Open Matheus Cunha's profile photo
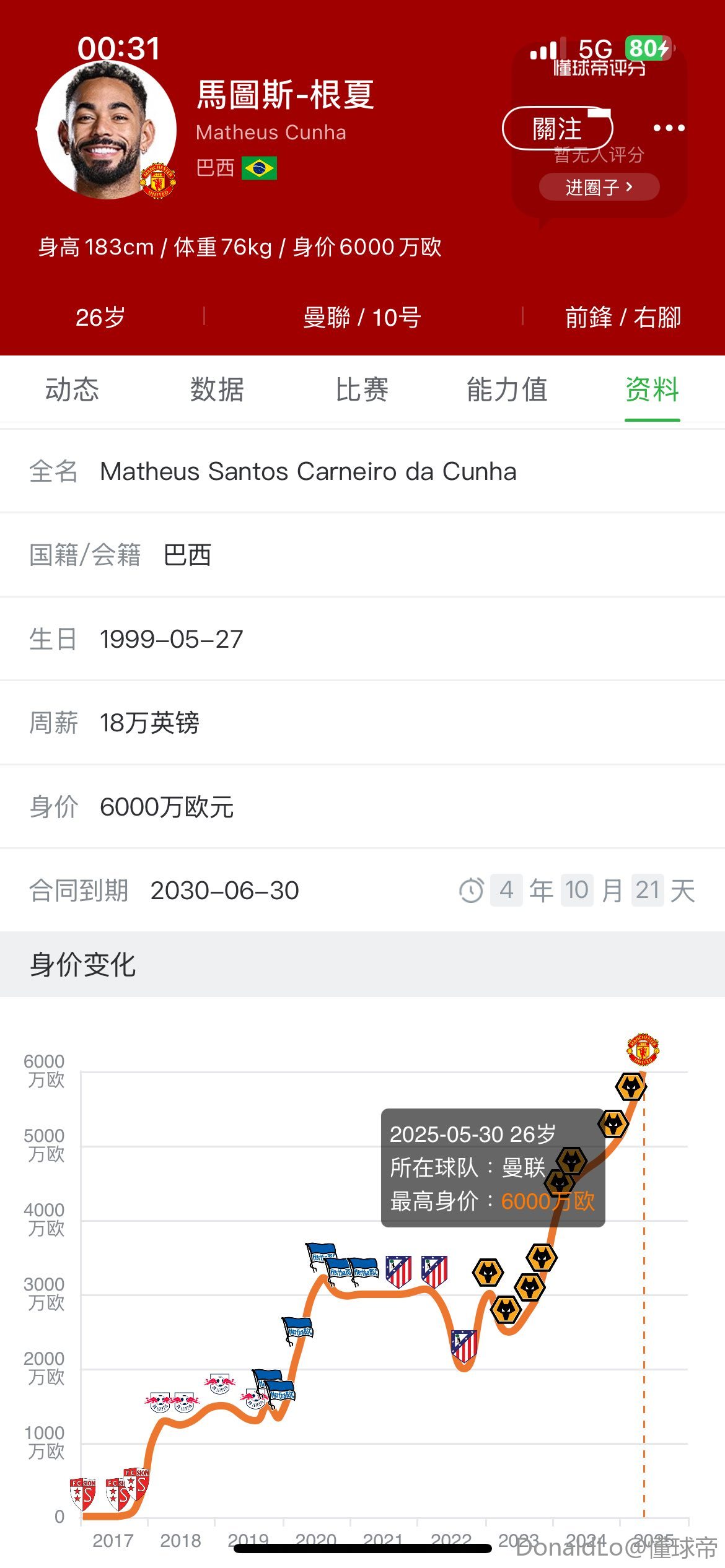 107,130
